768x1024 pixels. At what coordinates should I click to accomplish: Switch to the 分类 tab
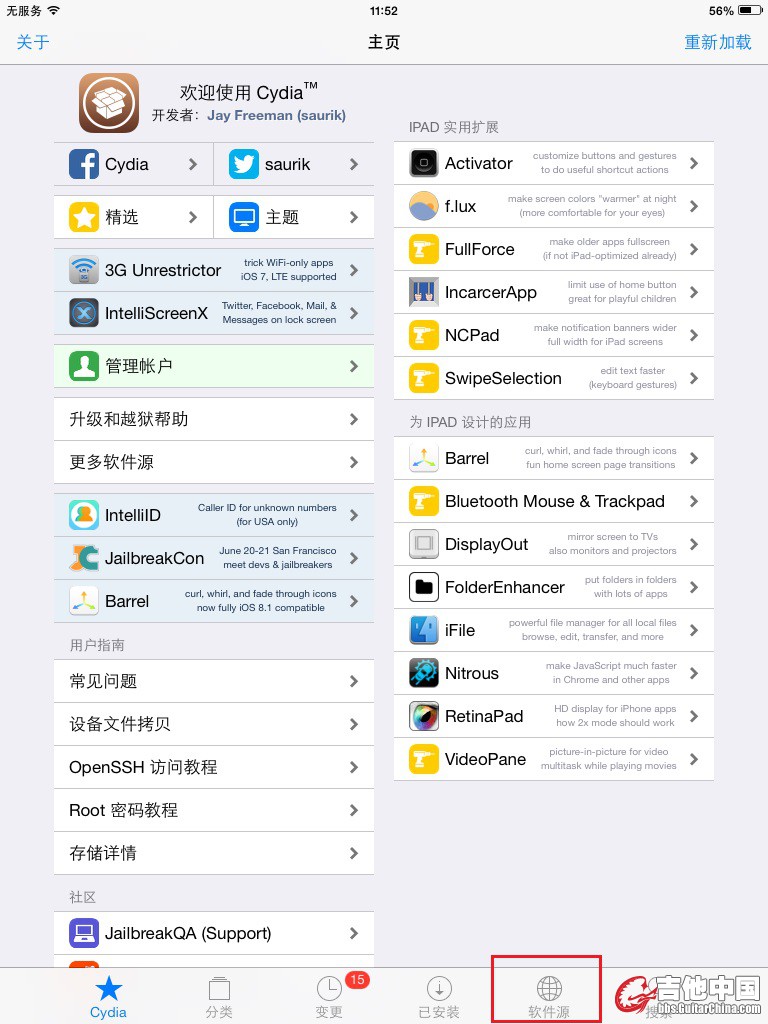(x=219, y=997)
